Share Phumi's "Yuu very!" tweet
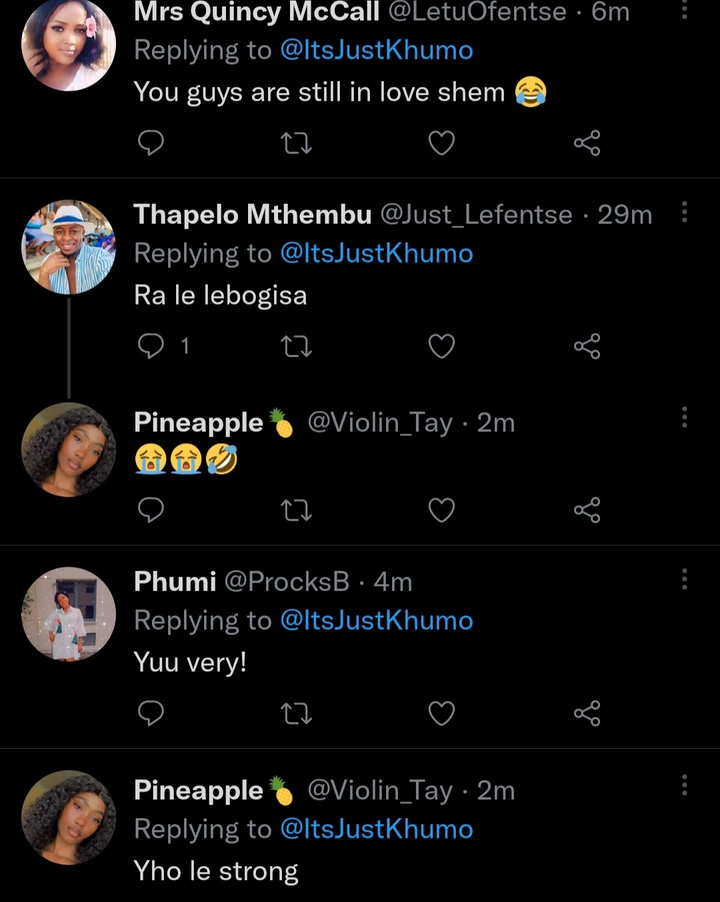 tap(587, 713)
